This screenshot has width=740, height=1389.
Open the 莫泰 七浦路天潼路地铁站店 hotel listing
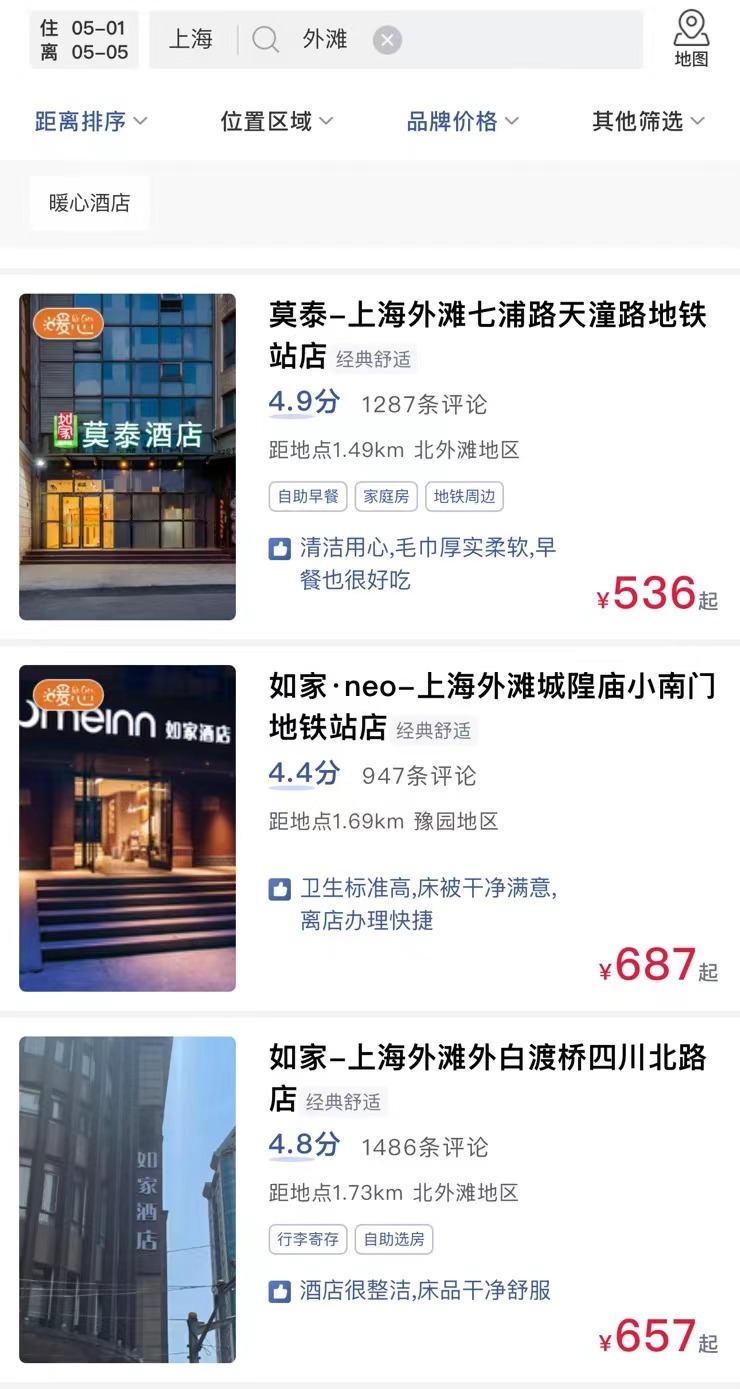[x=487, y=335]
